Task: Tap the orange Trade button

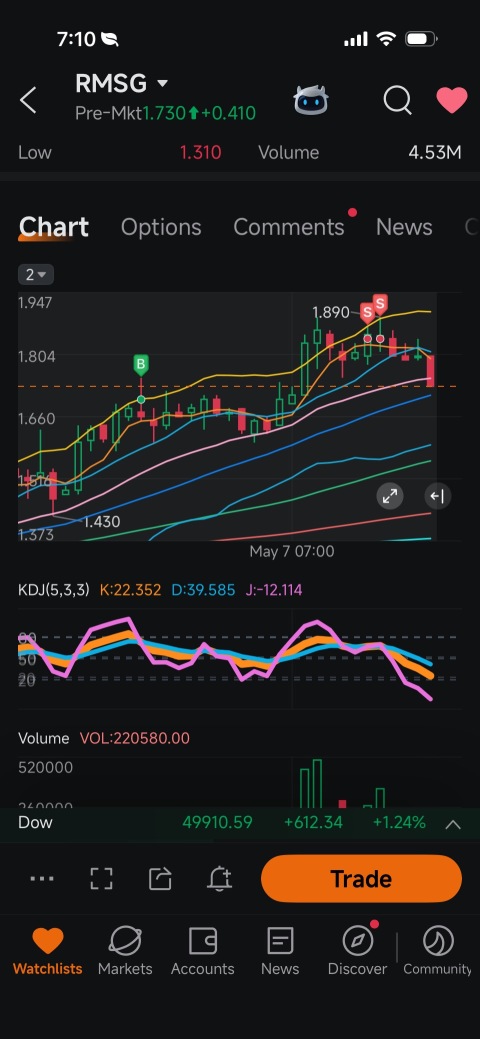Action: [x=361, y=879]
